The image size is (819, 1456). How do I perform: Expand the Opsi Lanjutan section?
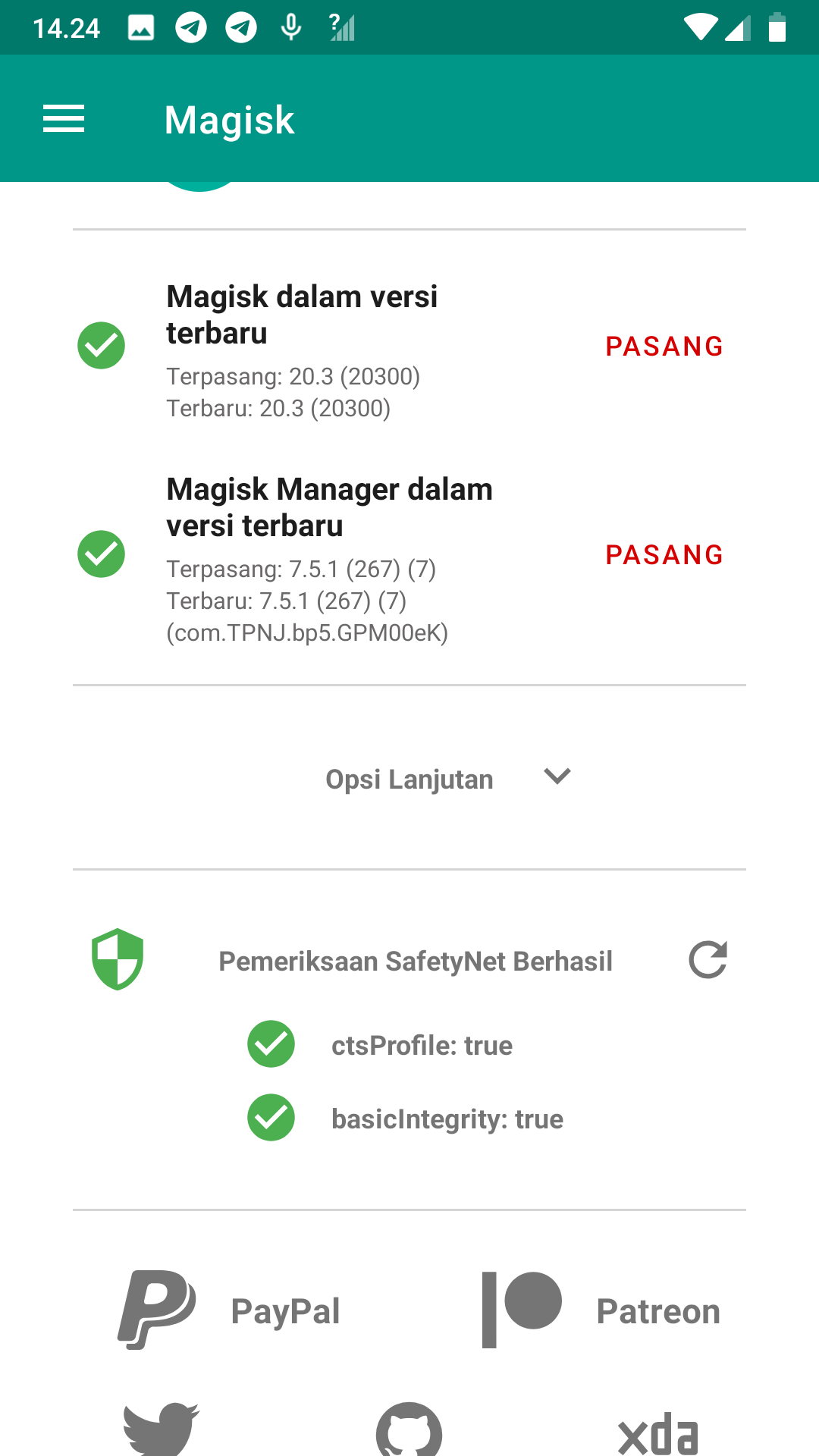pyautogui.click(x=447, y=778)
